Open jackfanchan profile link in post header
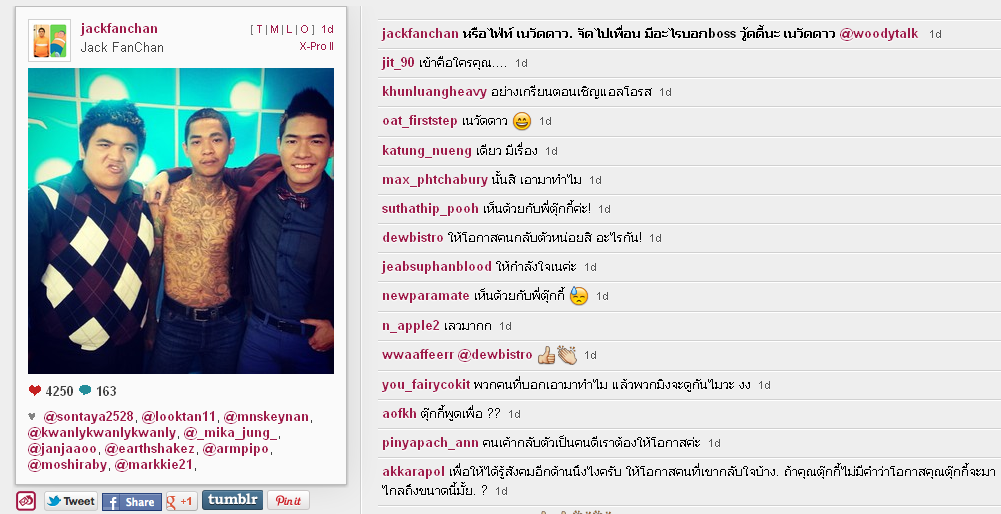This screenshot has height=514, width=1001. tap(118, 28)
